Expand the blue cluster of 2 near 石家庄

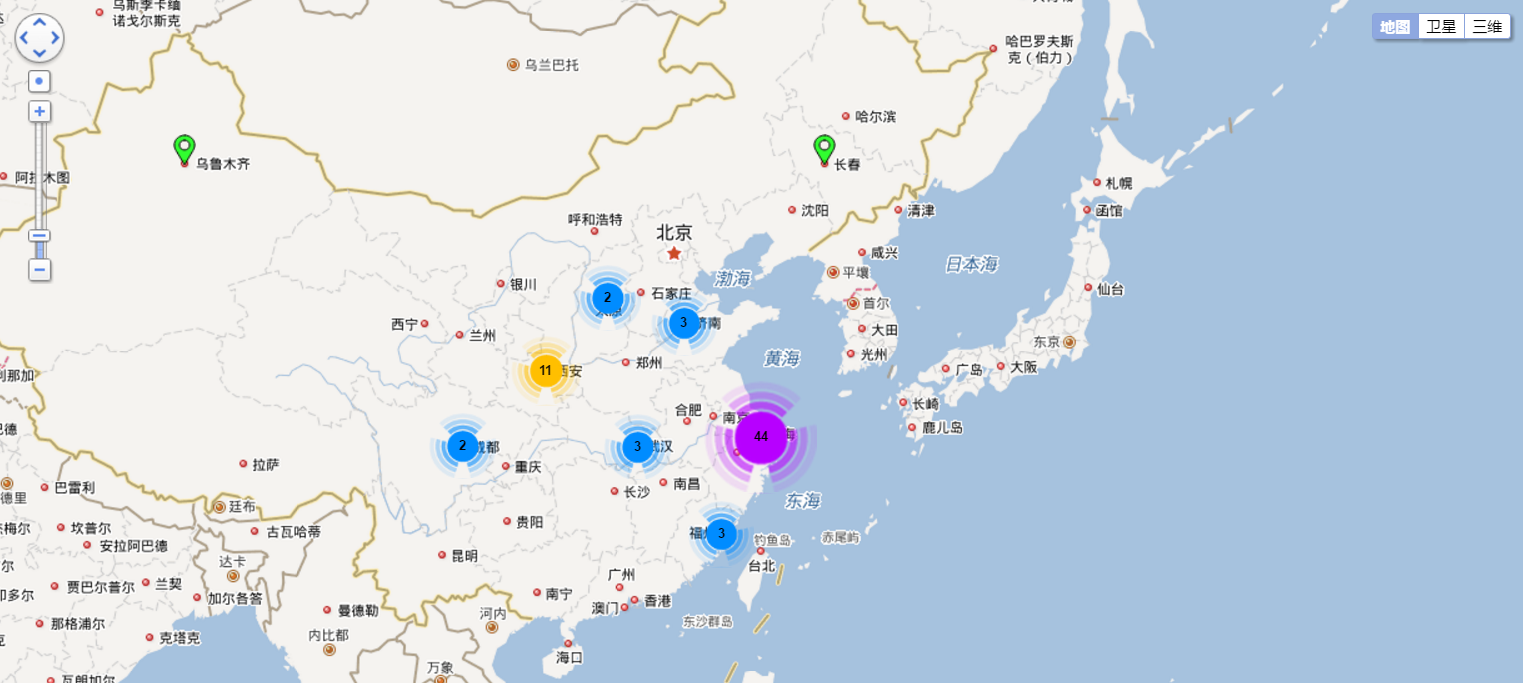click(x=607, y=298)
